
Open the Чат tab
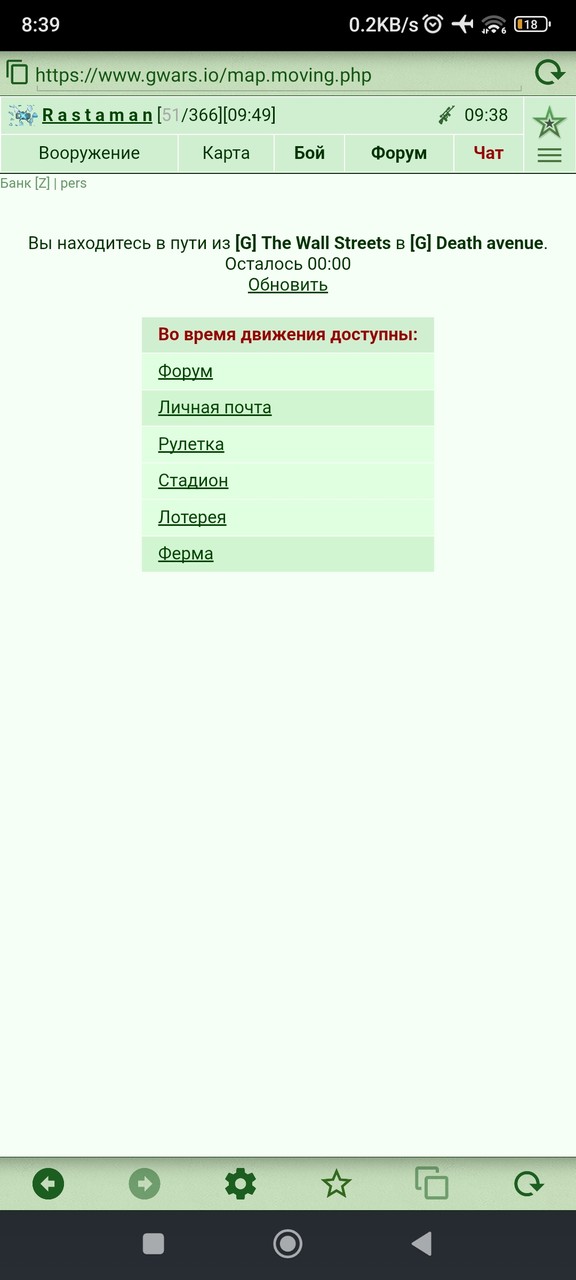click(x=489, y=153)
